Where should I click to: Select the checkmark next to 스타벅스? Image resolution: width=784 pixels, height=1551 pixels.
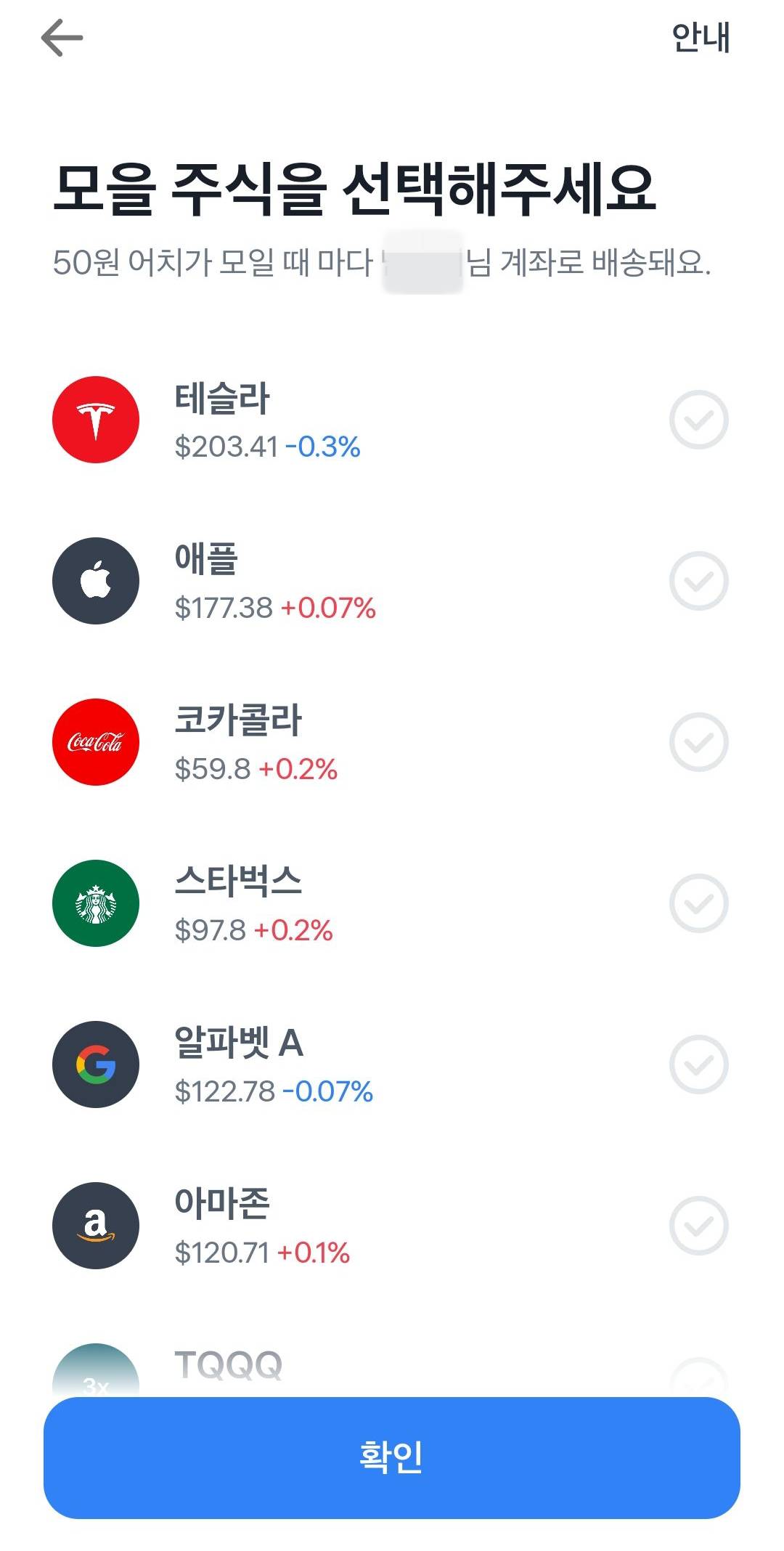[x=698, y=903]
